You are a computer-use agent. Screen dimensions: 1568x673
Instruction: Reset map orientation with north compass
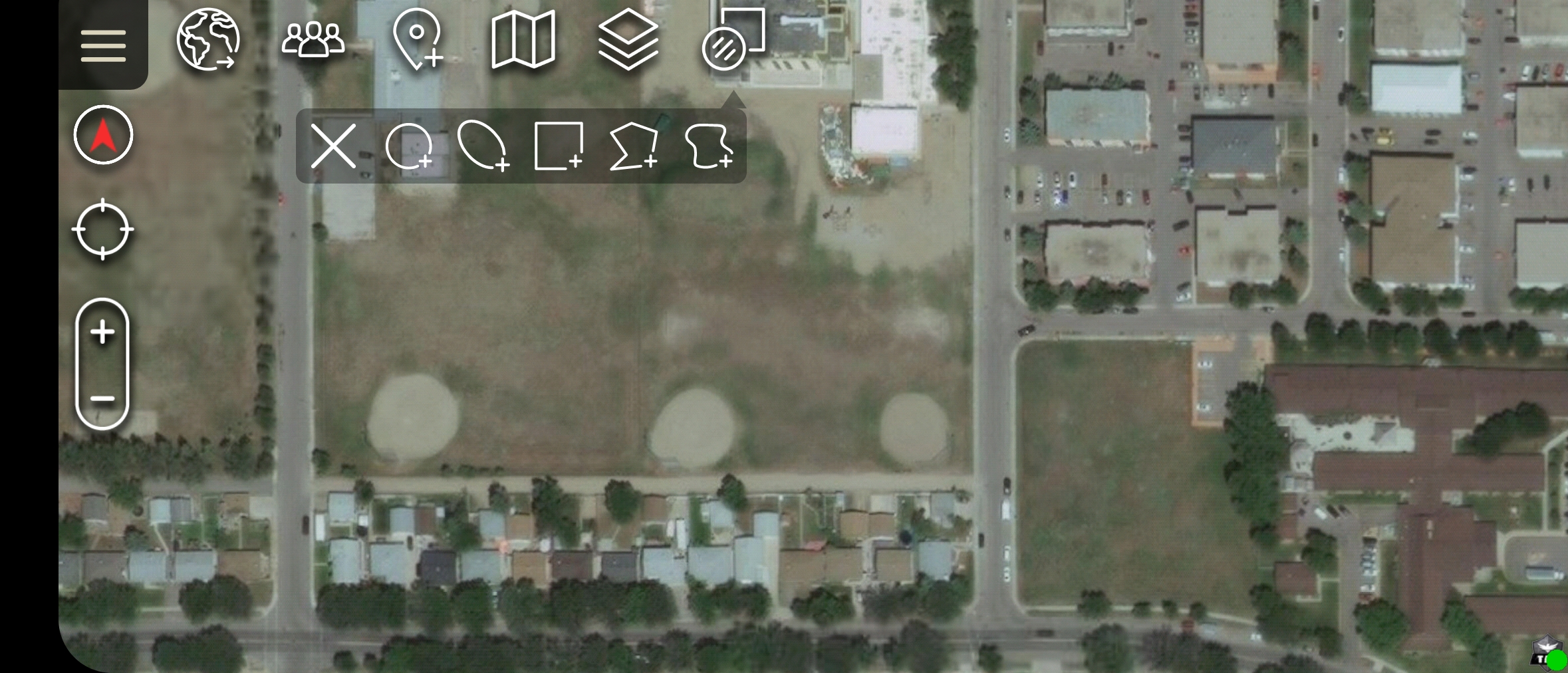pos(103,135)
